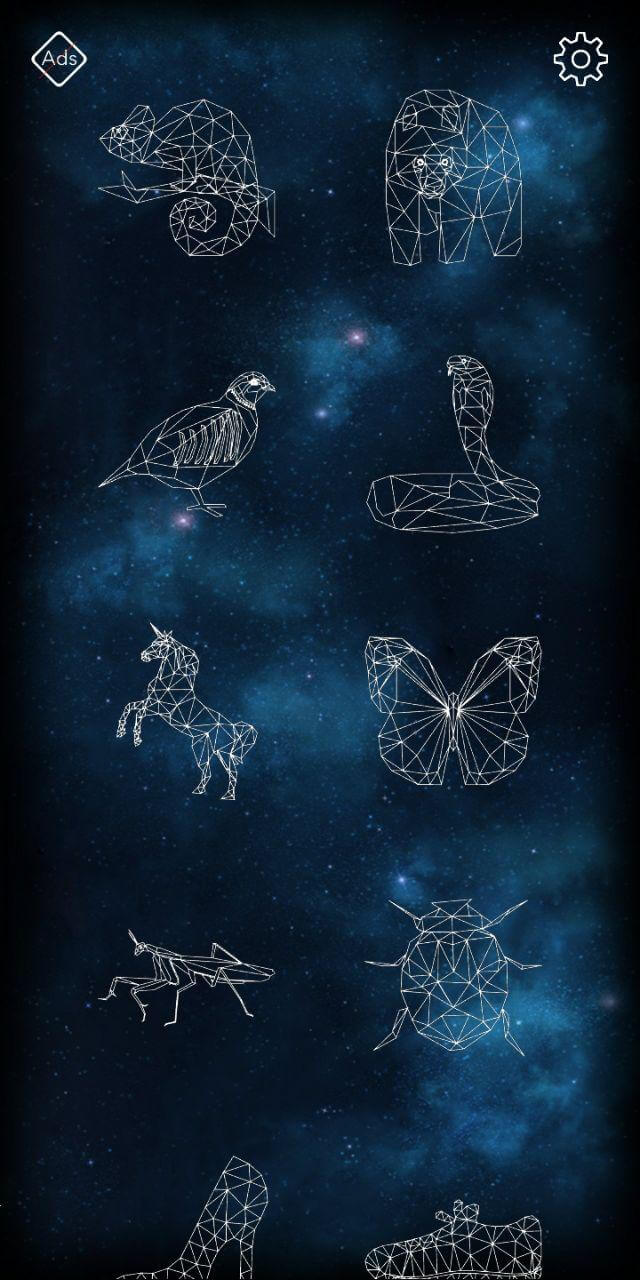Select the butterfly puzzle

pyautogui.click(x=453, y=710)
